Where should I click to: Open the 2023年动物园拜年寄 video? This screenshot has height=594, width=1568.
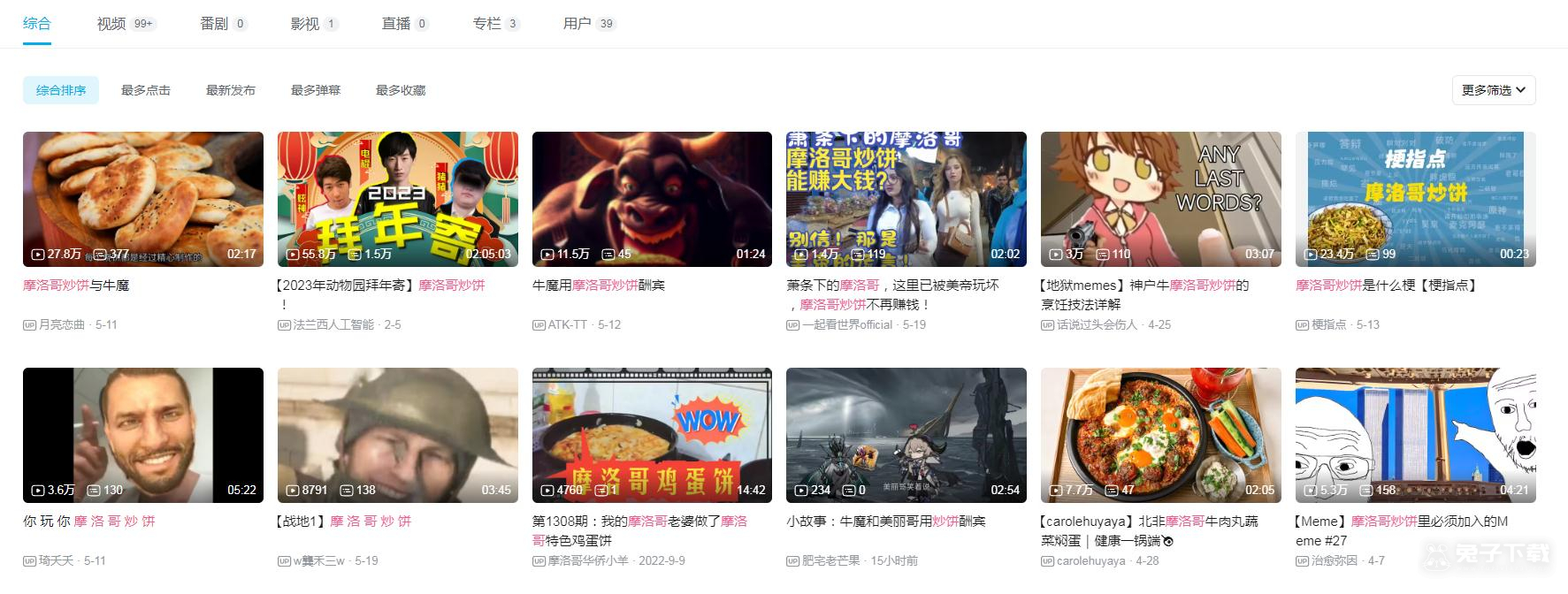pyautogui.click(x=397, y=199)
